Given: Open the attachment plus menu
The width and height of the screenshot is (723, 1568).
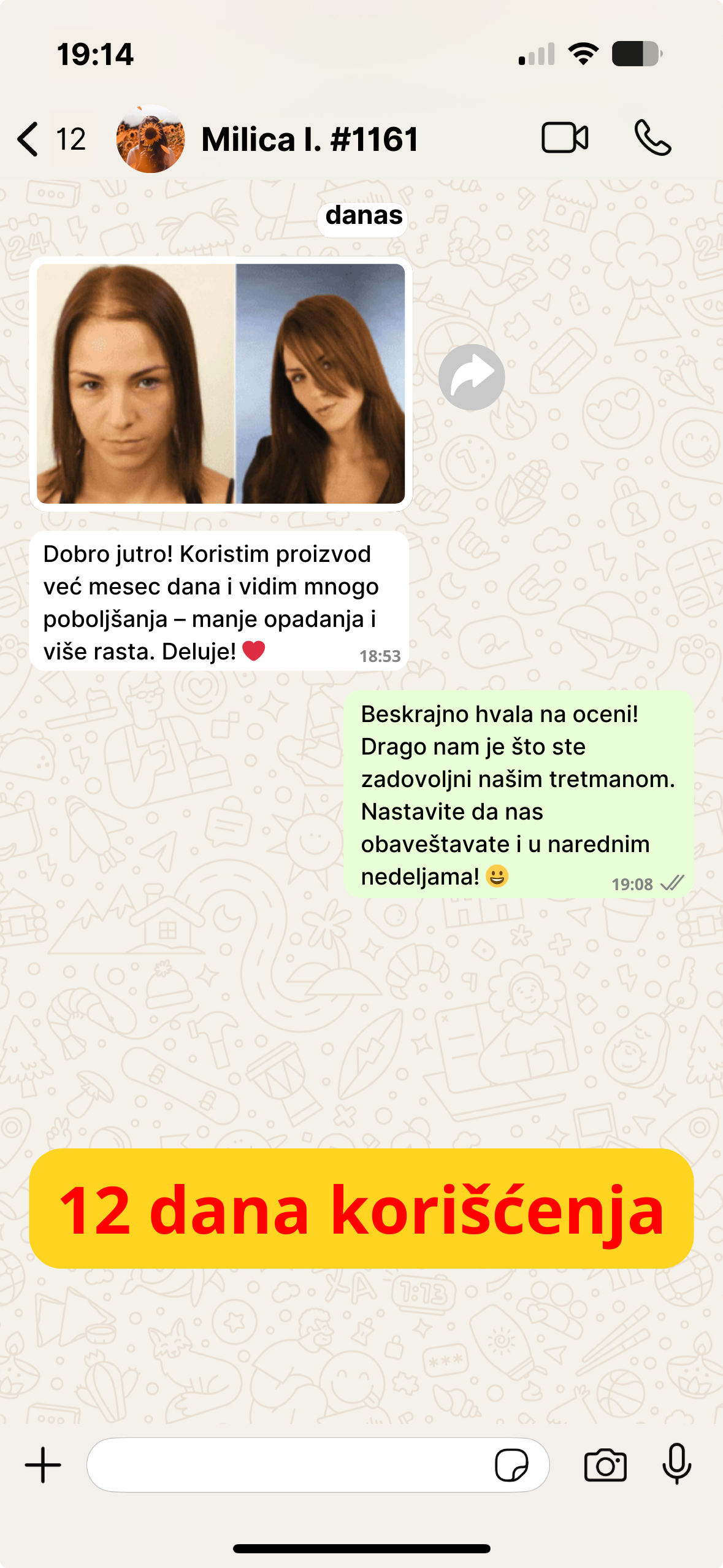Looking at the screenshot, I should tap(43, 1465).
